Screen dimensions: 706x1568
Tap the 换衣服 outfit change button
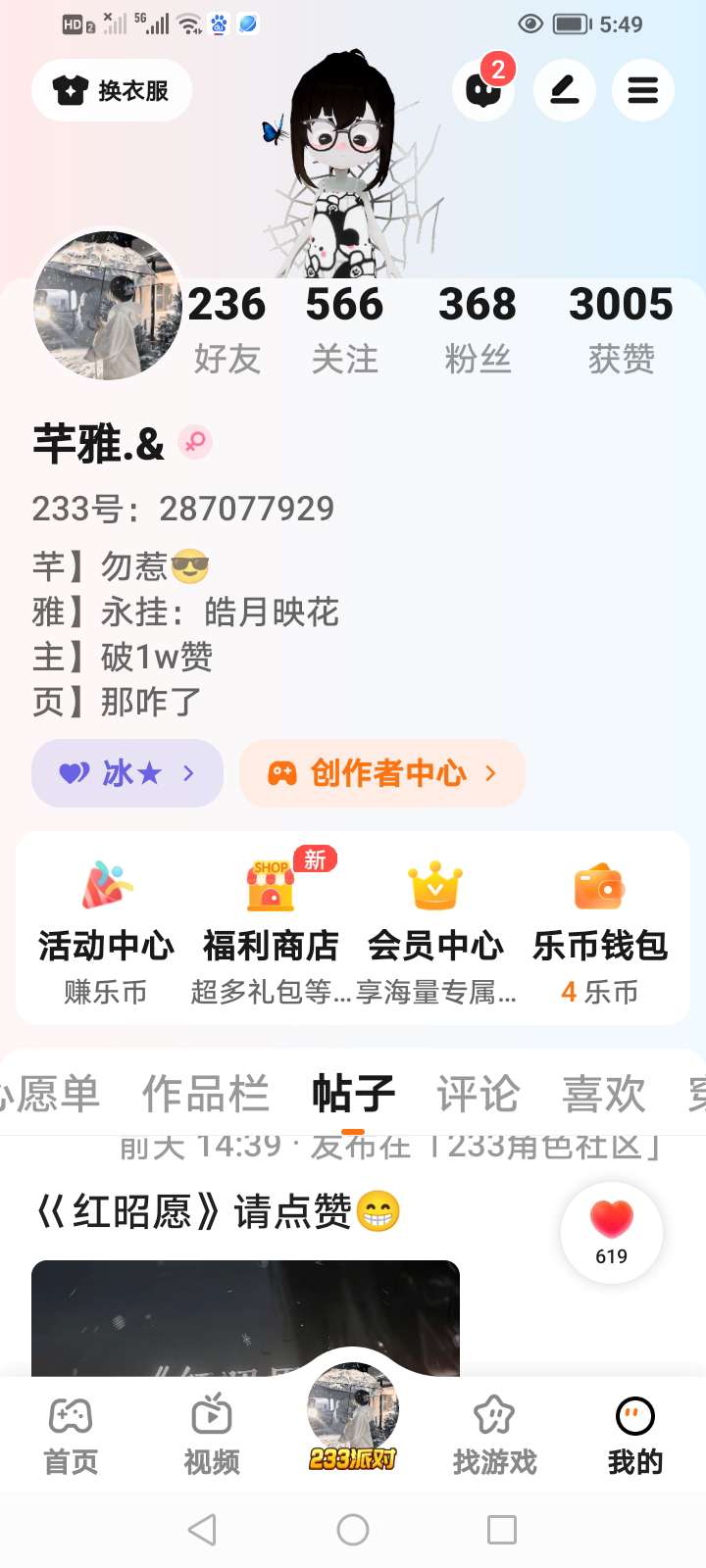(112, 90)
